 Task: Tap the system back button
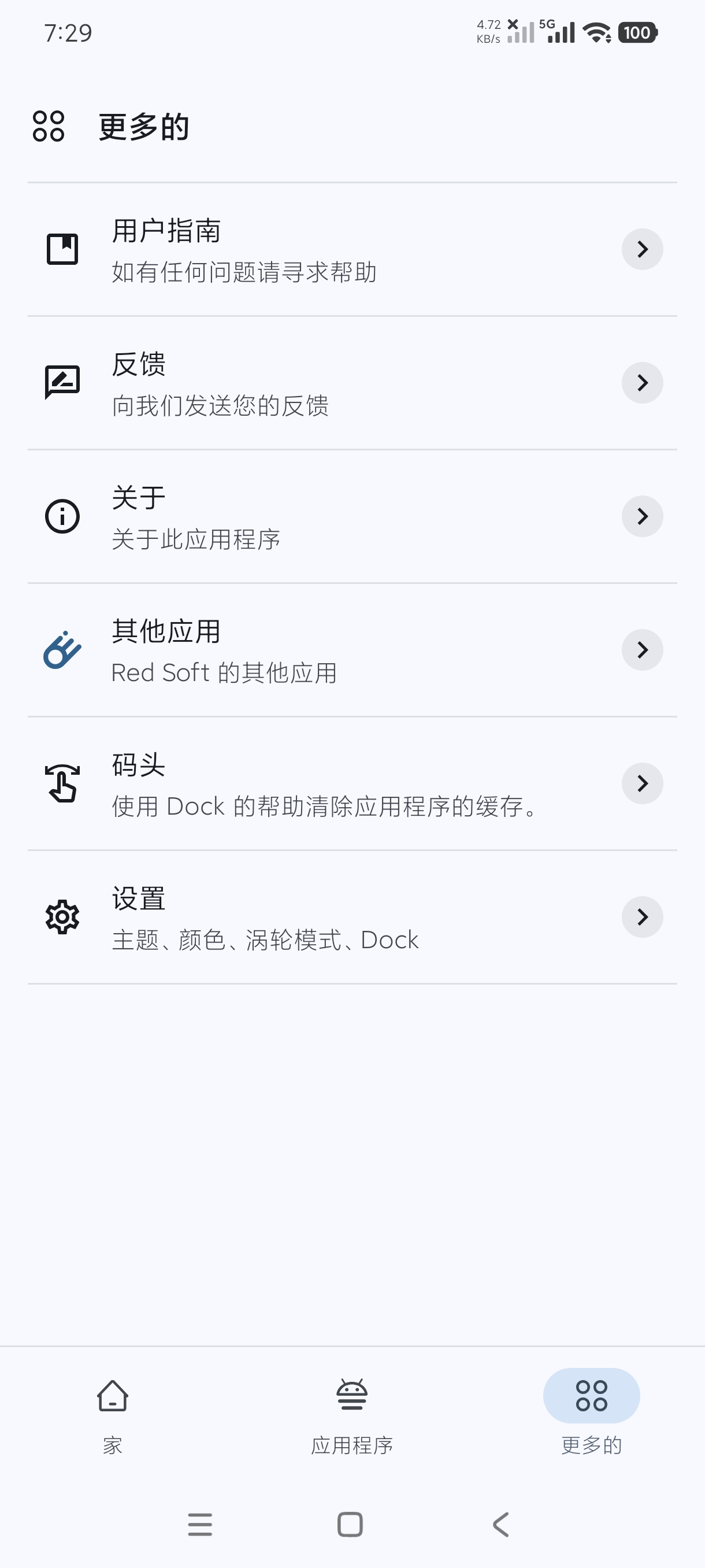coord(500,1524)
